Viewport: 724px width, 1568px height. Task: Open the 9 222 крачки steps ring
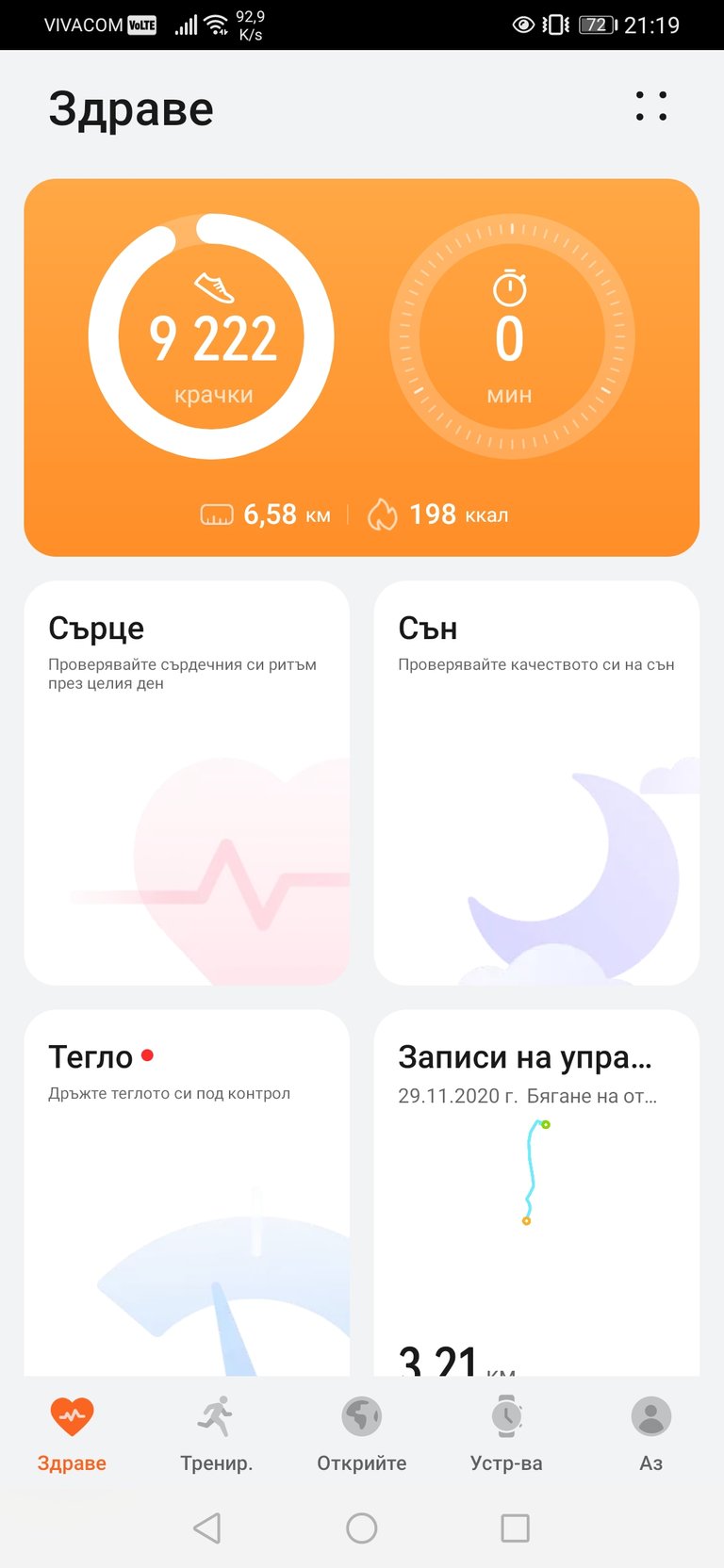pyautogui.click(x=211, y=337)
